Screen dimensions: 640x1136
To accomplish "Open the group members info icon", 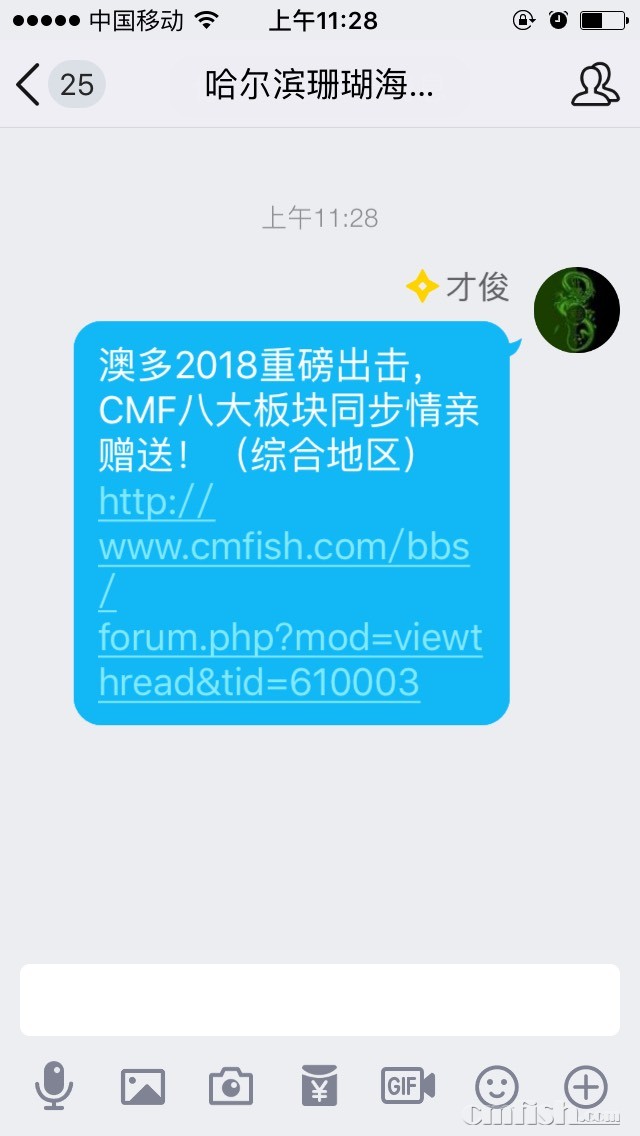I will tap(595, 85).
